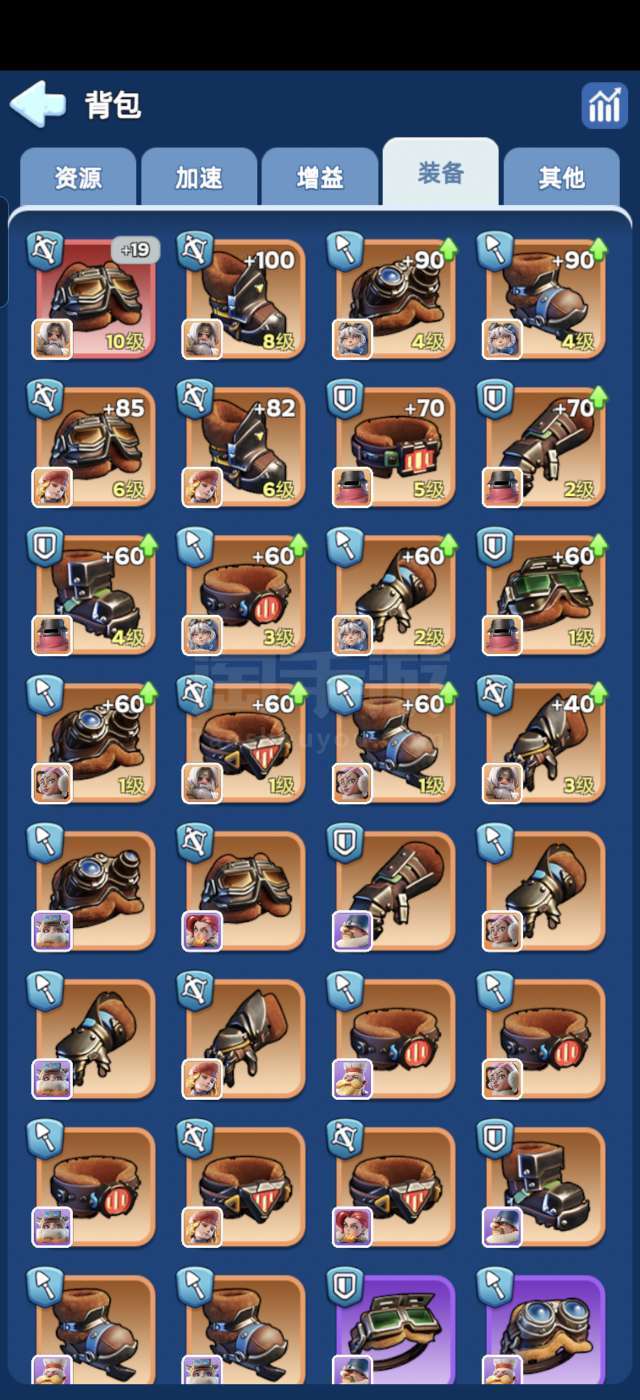Switch to the 资源 tab

pyautogui.click(x=78, y=178)
